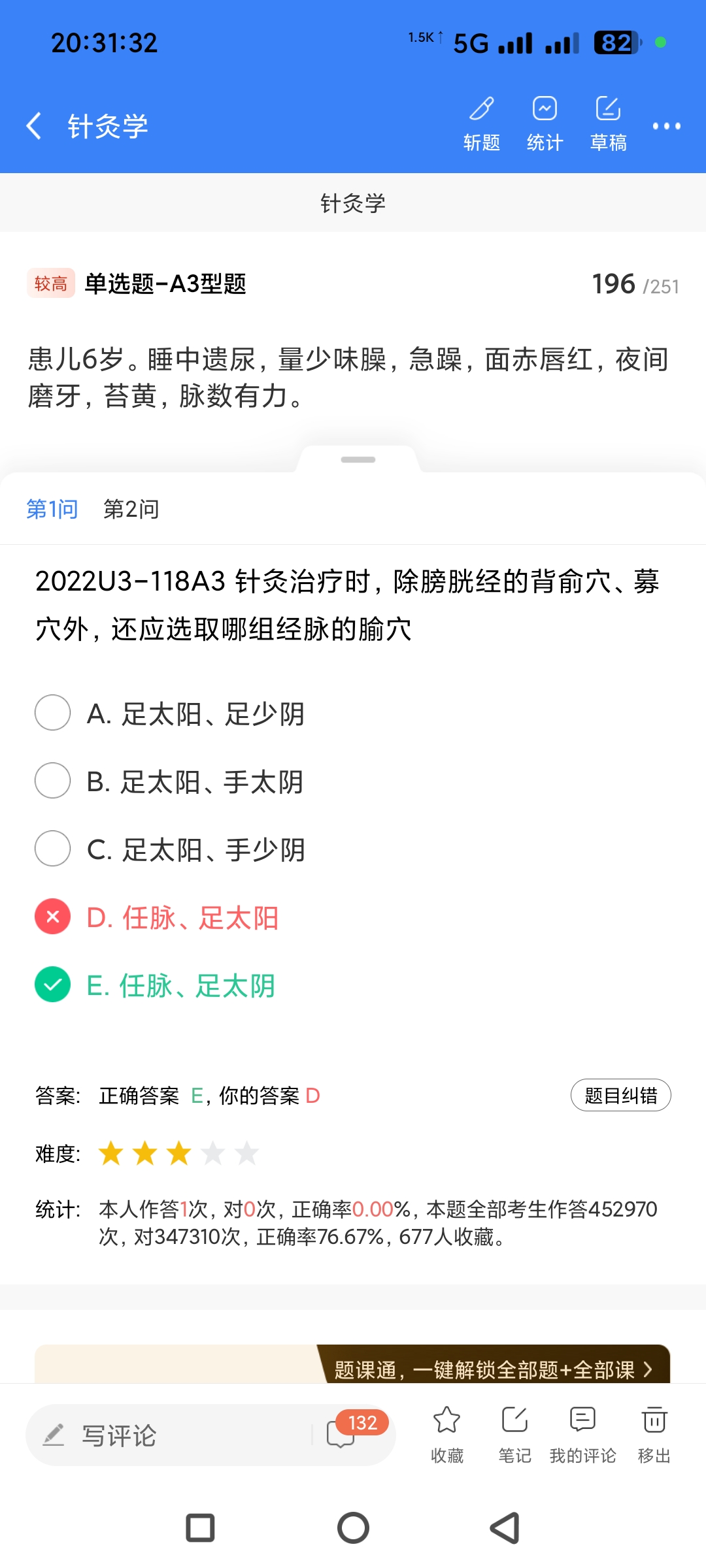Open 笔记 notes for this question
Image resolution: width=706 pixels, height=1568 pixels.
tap(514, 1433)
